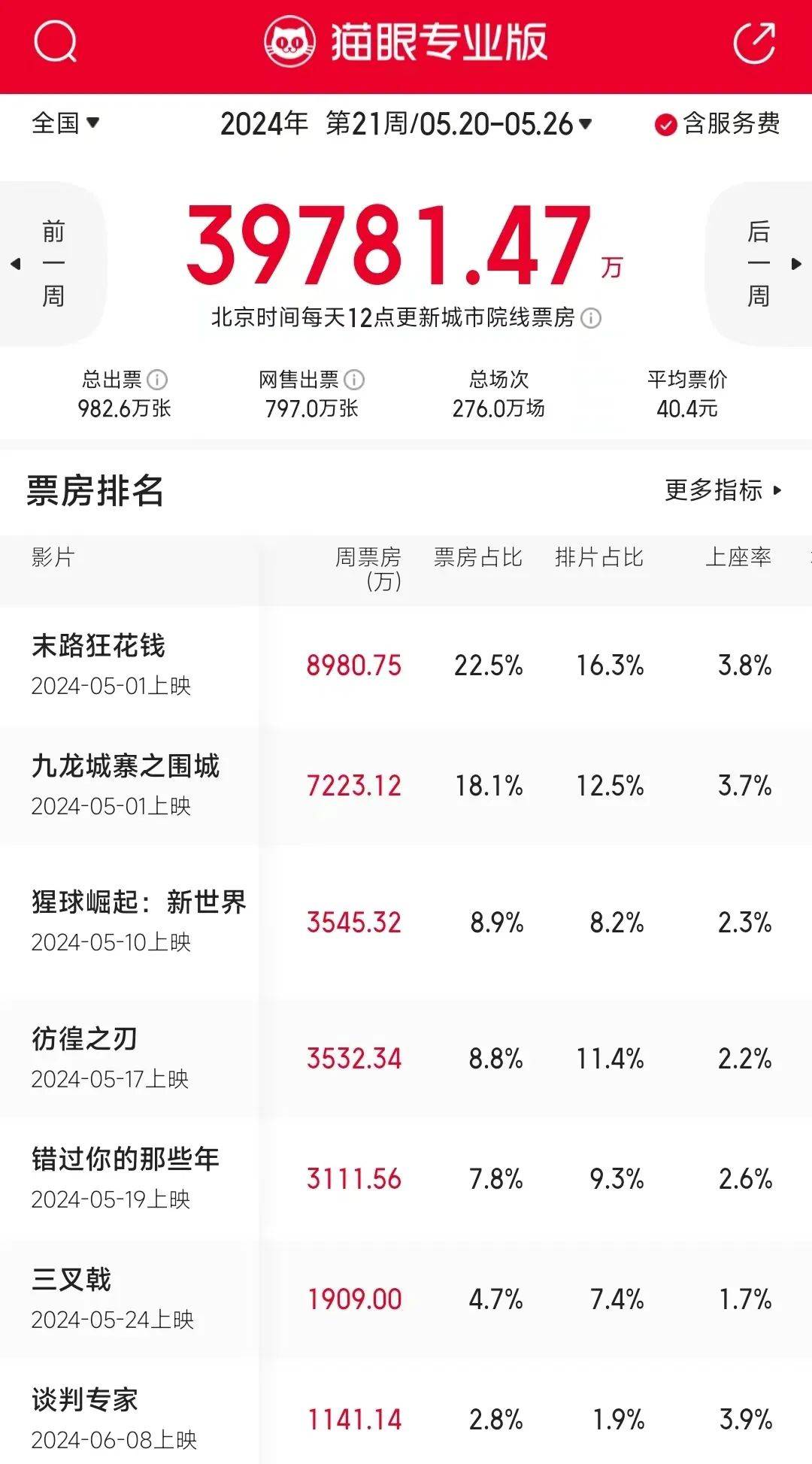Toggle the 含服务费 checkbox
Image resolution: width=812 pixels, height=1464 pixels.
coord(665,124)
